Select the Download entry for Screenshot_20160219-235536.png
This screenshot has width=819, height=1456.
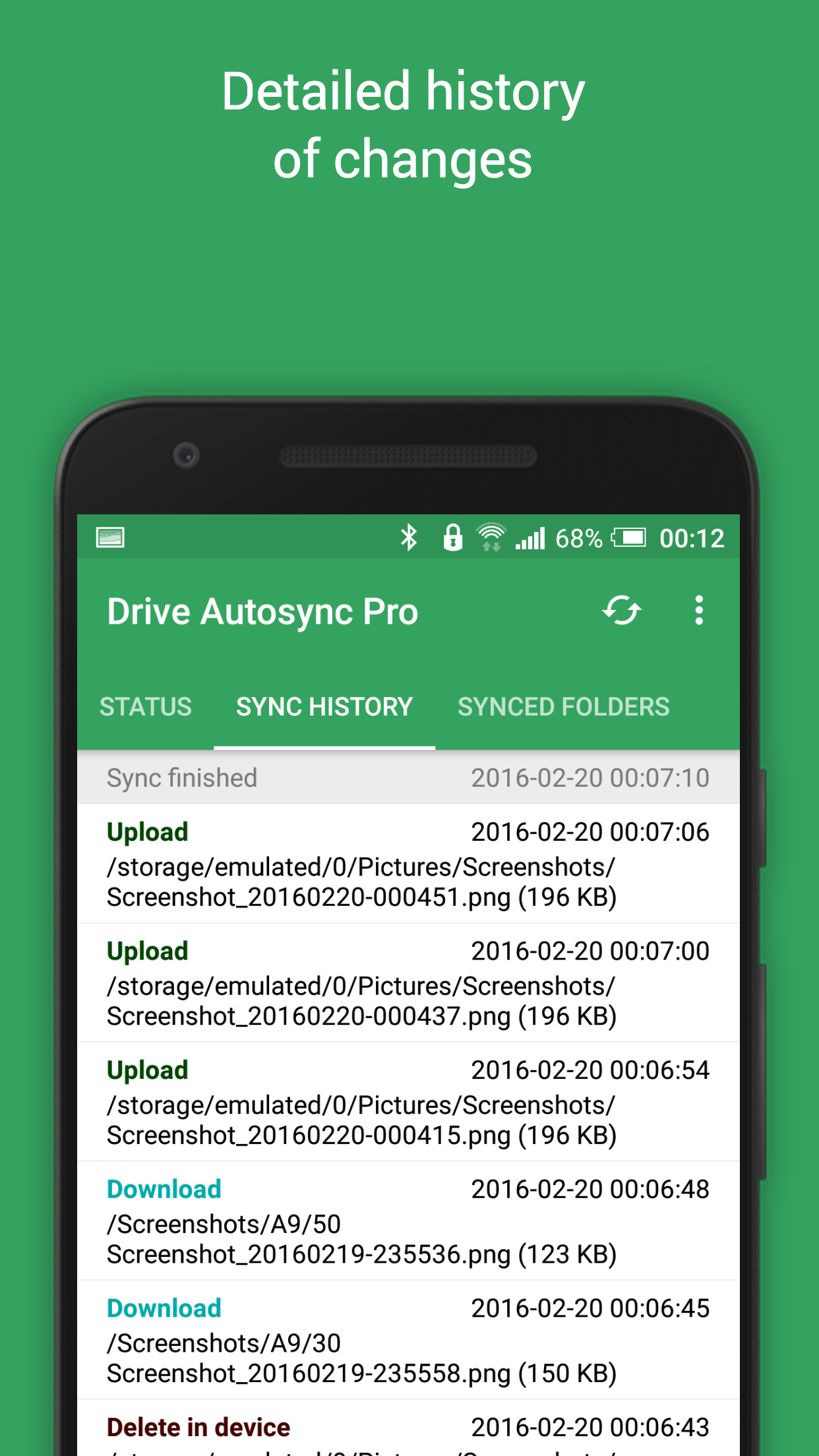[409, 1220]
